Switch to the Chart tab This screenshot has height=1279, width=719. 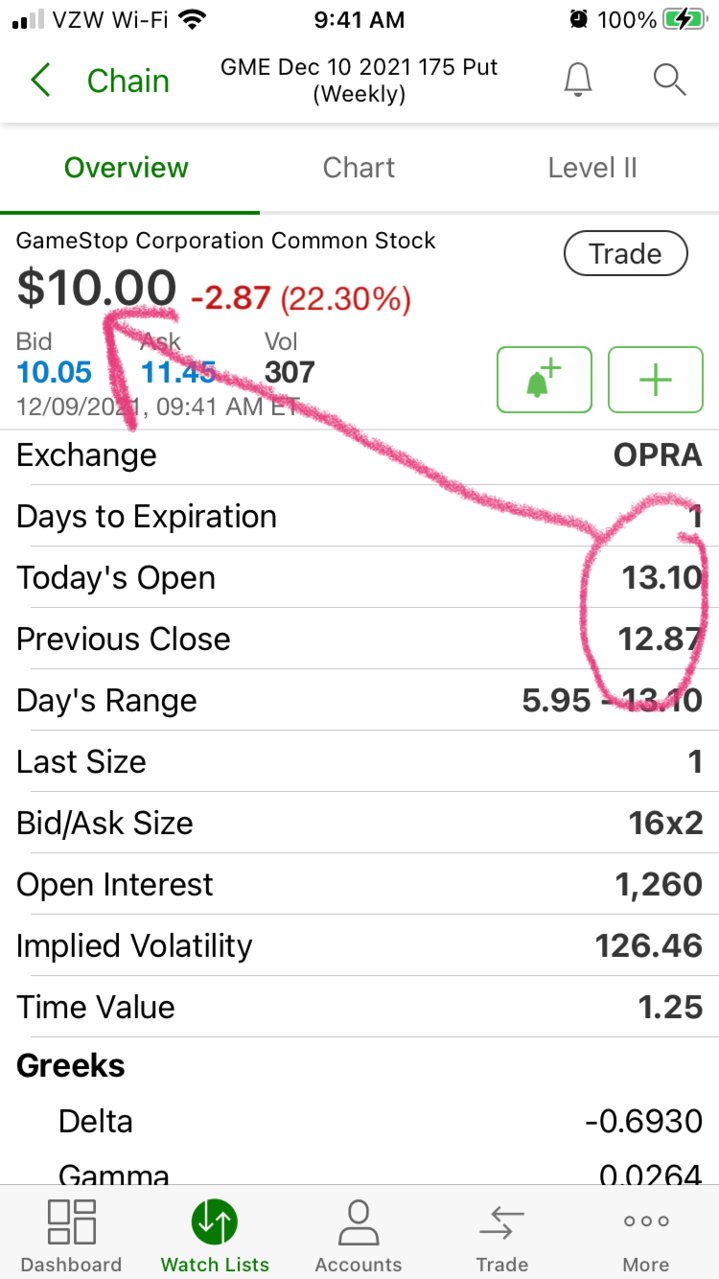pyautogui.click(x=359, y=168)
